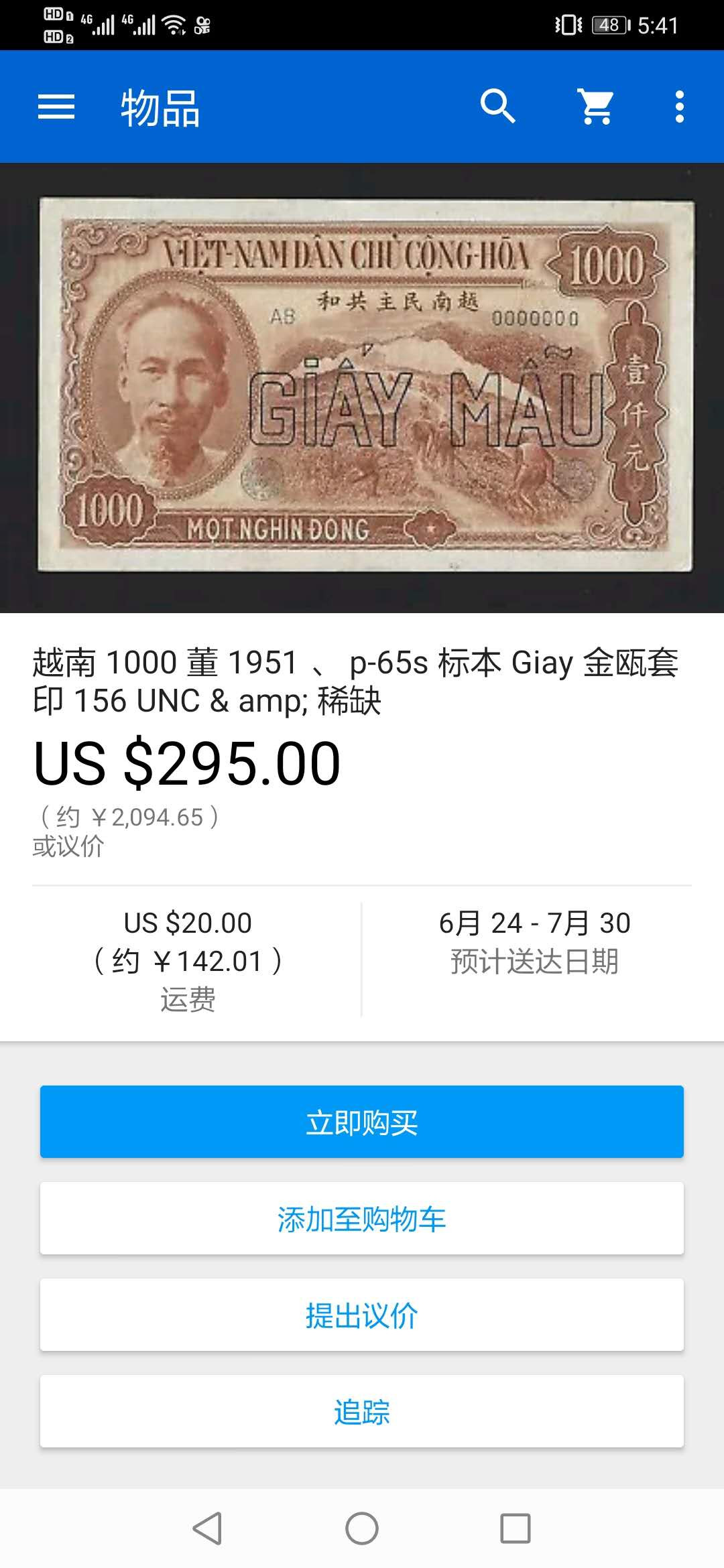Watch this item using 追踪
The width and height of the screenshot is (724, 1568).
(x=362, y=1412)
